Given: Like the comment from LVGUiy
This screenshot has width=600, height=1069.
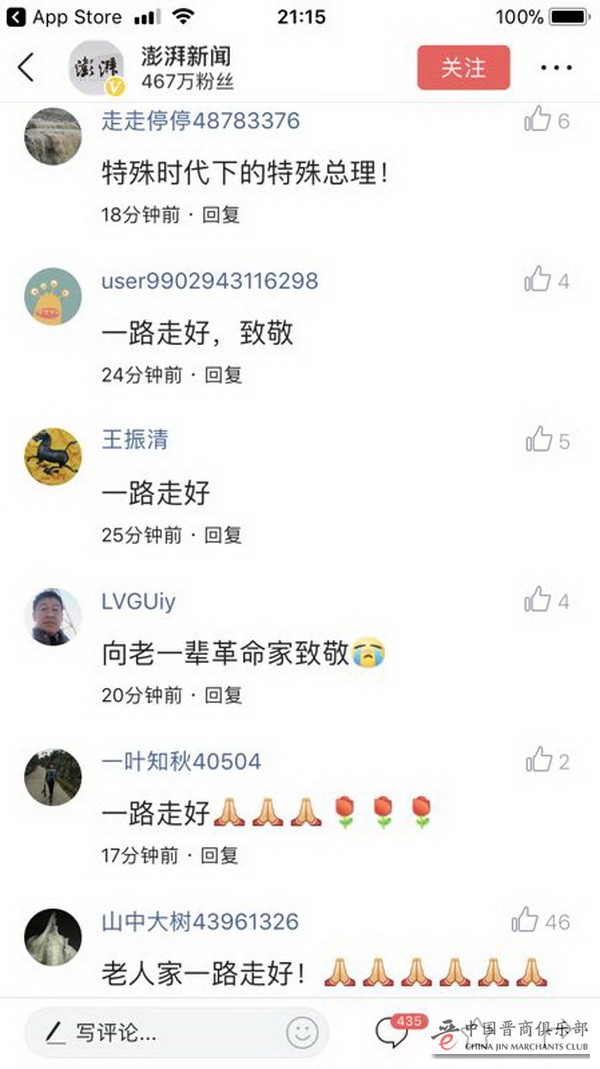Looking at the screenshot, I should click(538, 600).
